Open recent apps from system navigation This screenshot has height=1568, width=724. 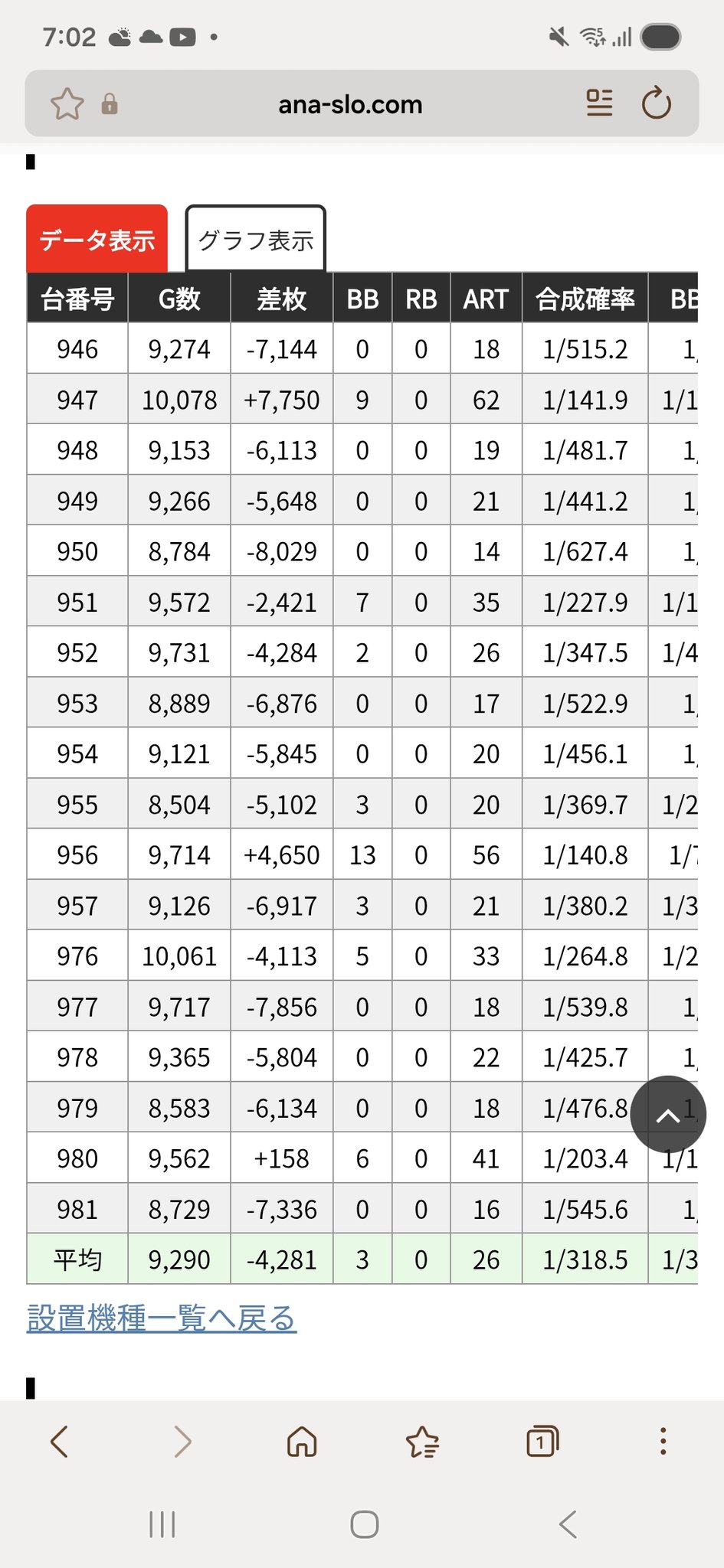click(162, 1524)
